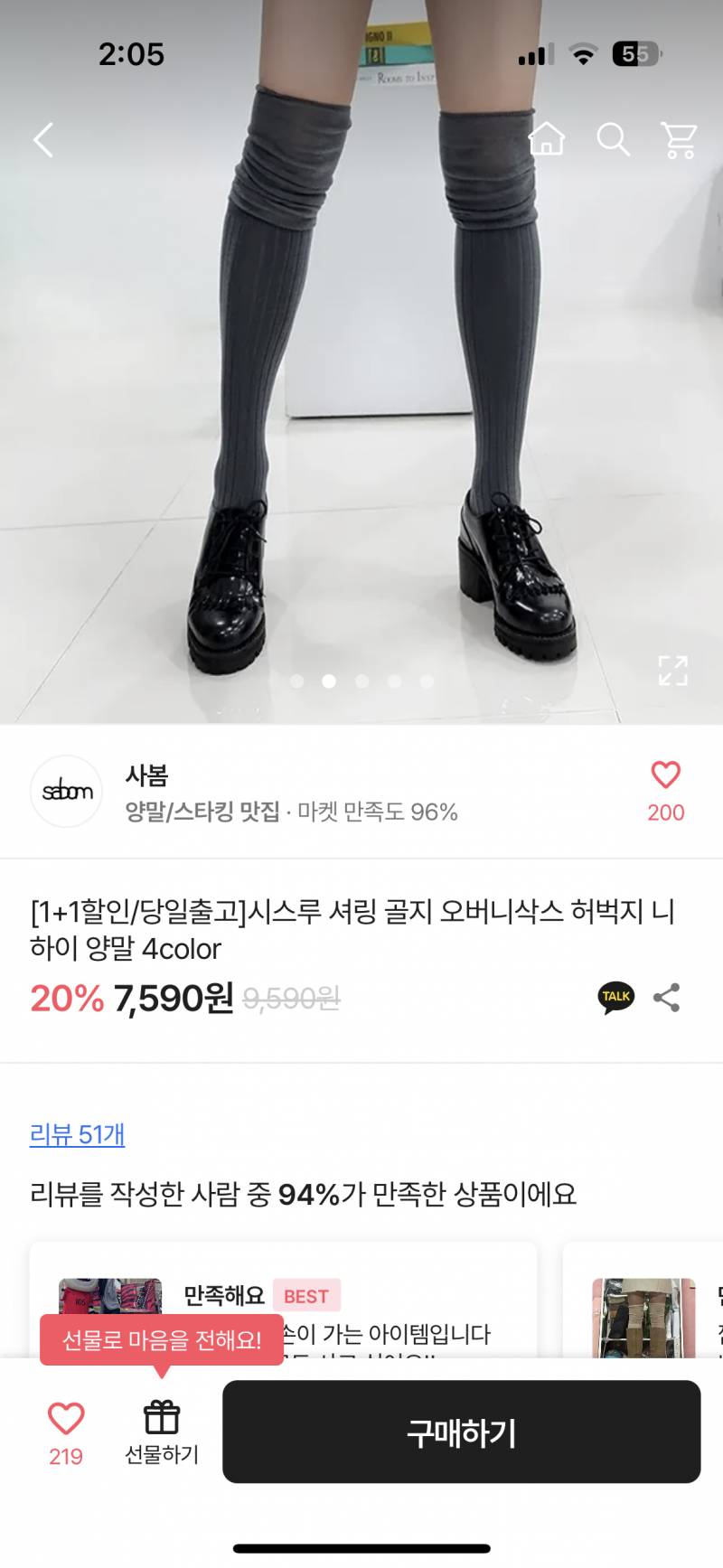The width and height of the screenshot is (723, 1568).
Task: Tap the back arrow to go back
Action: 42,140
